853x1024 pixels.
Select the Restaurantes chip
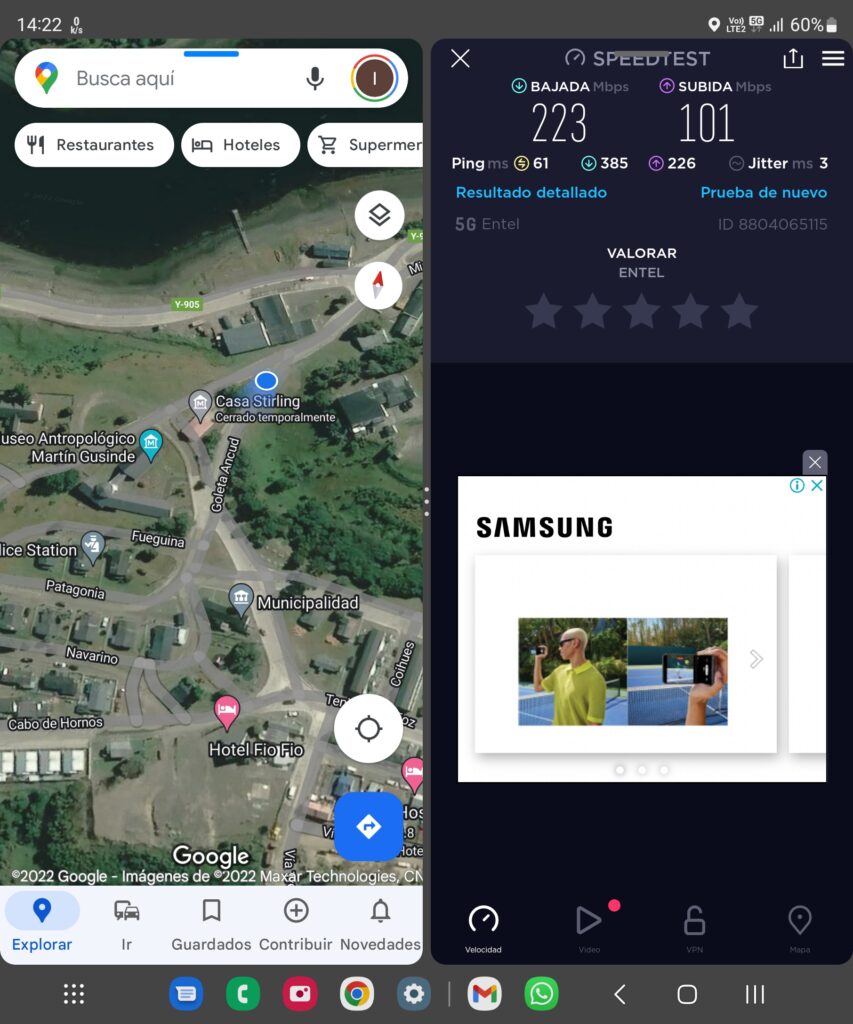pos(93,145)
